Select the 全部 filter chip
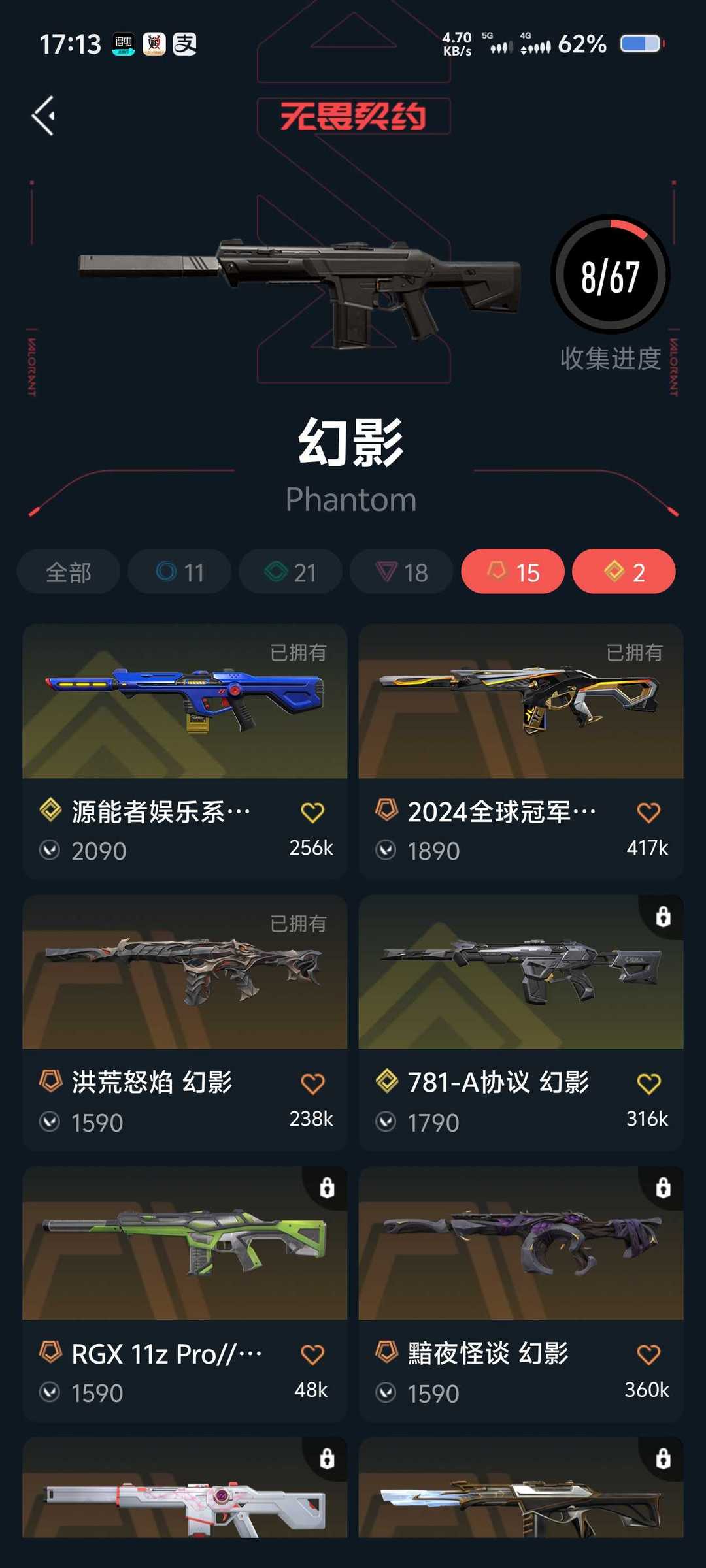706x1568 pixels. (69, 572)
